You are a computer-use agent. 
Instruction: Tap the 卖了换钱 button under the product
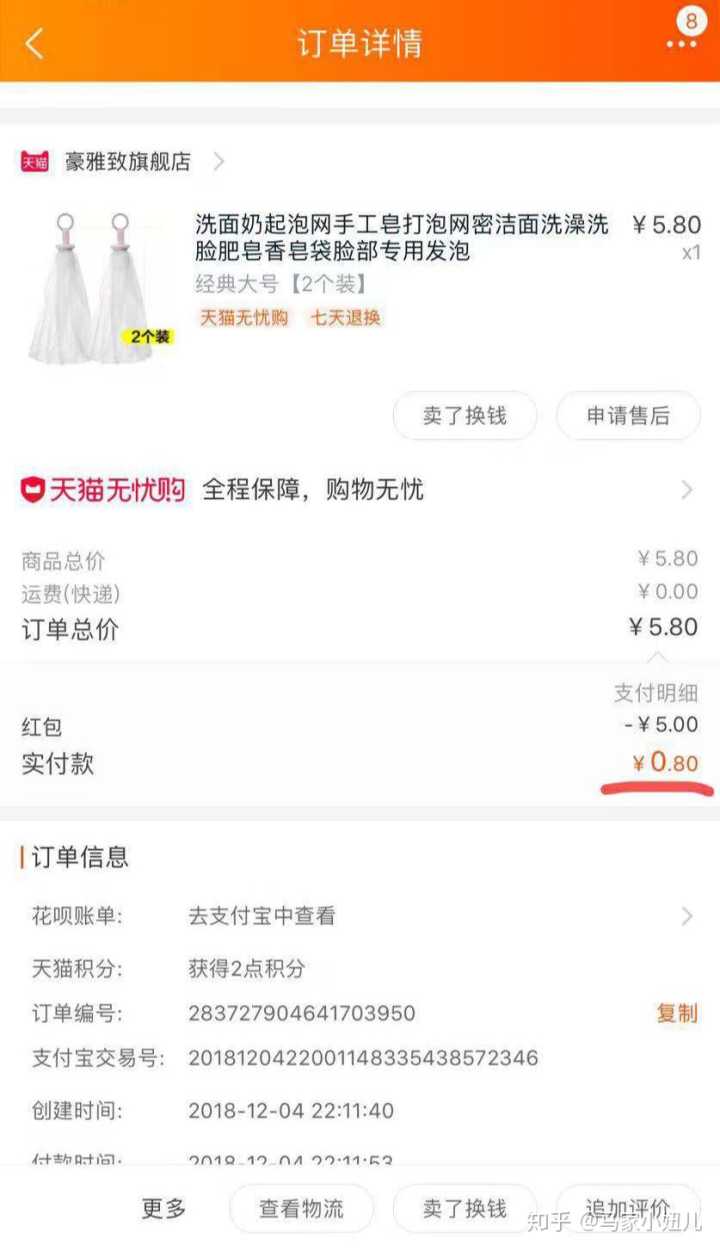tap(464, 416)
